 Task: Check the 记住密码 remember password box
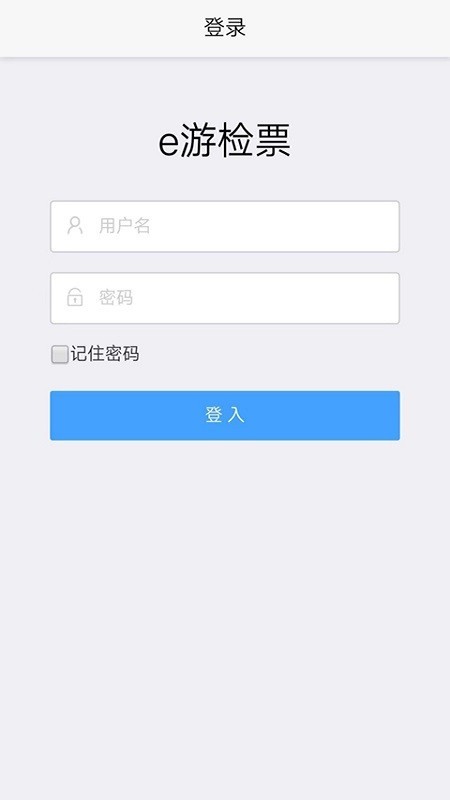[x=60, y=355]
